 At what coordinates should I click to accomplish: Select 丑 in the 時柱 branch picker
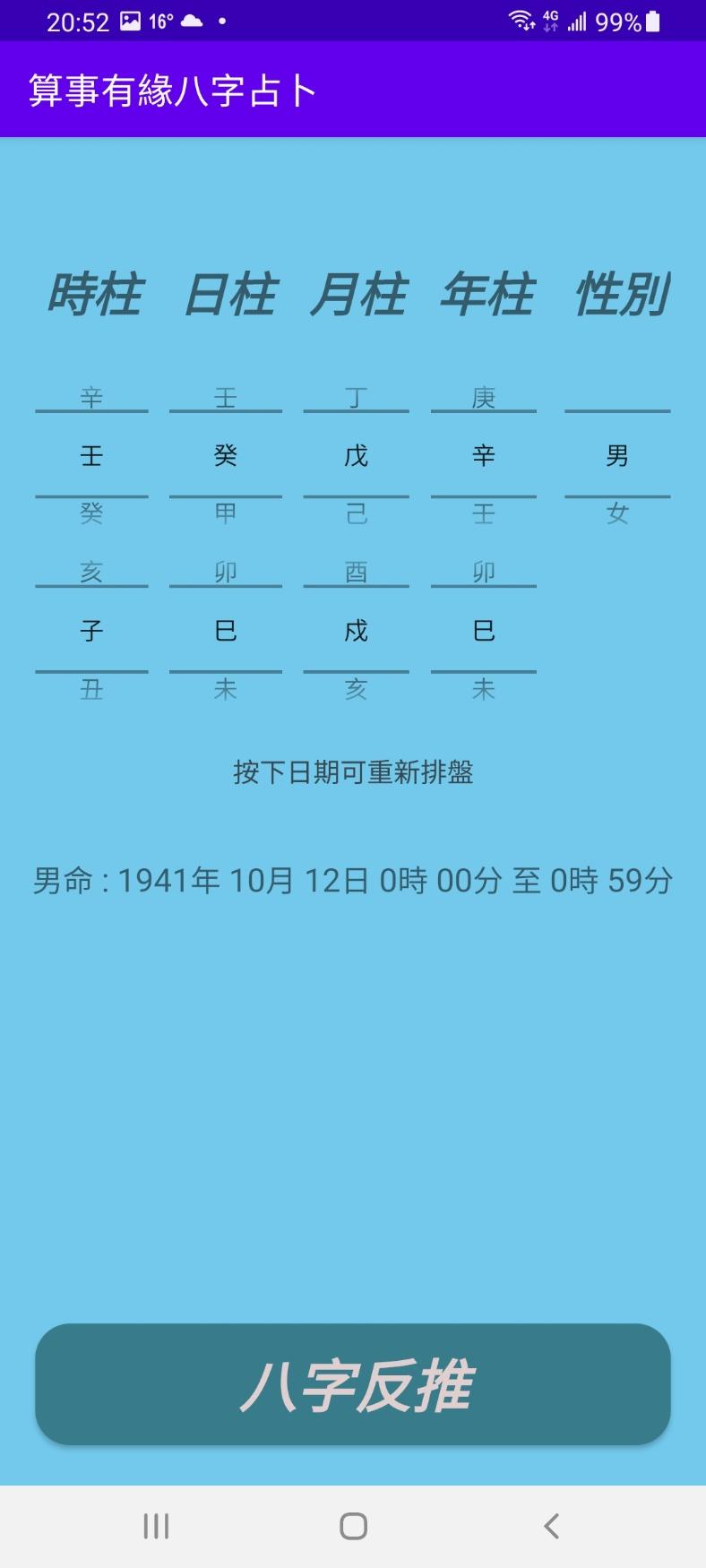pyautogui.click(x=91, y=689)
